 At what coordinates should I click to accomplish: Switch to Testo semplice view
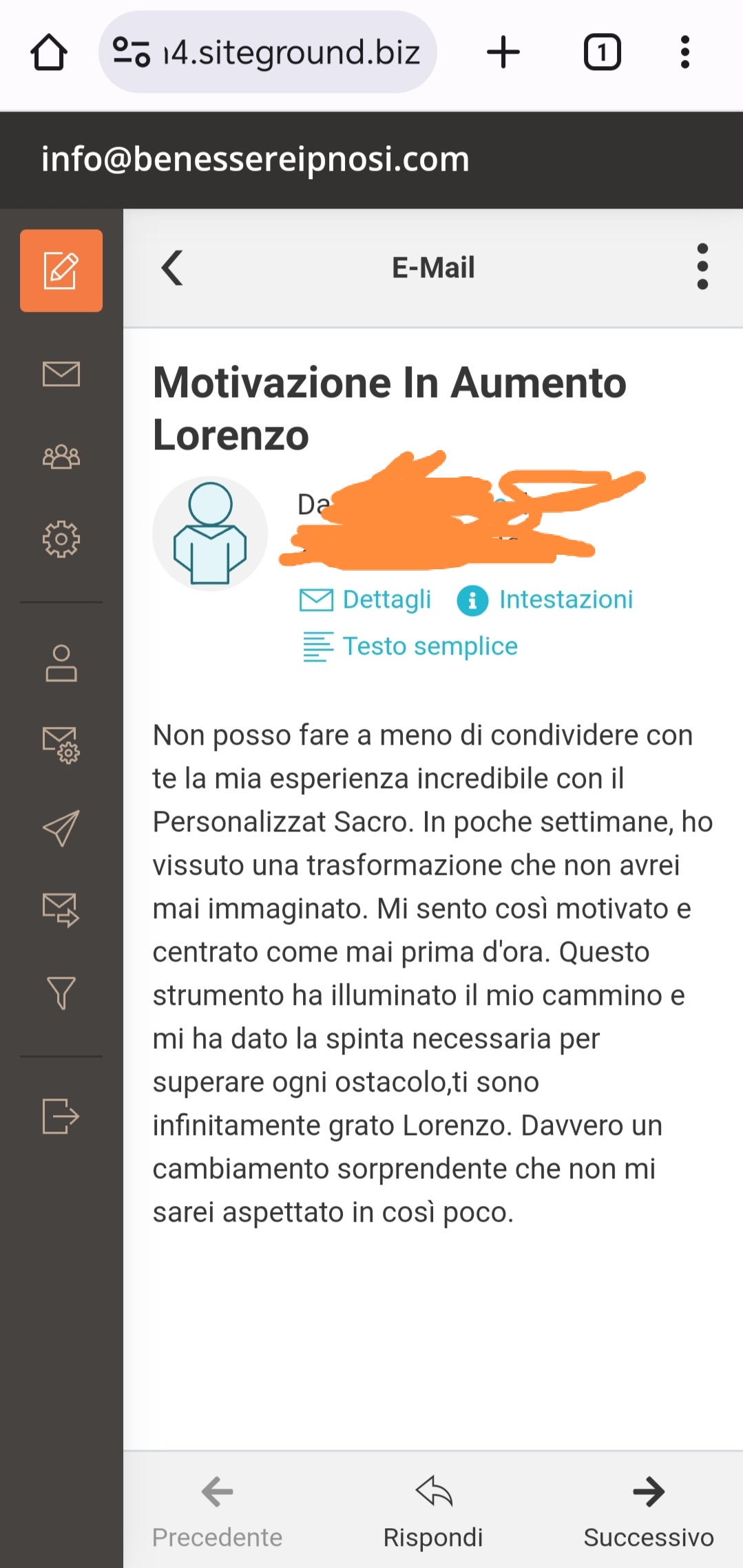[410, 646]
